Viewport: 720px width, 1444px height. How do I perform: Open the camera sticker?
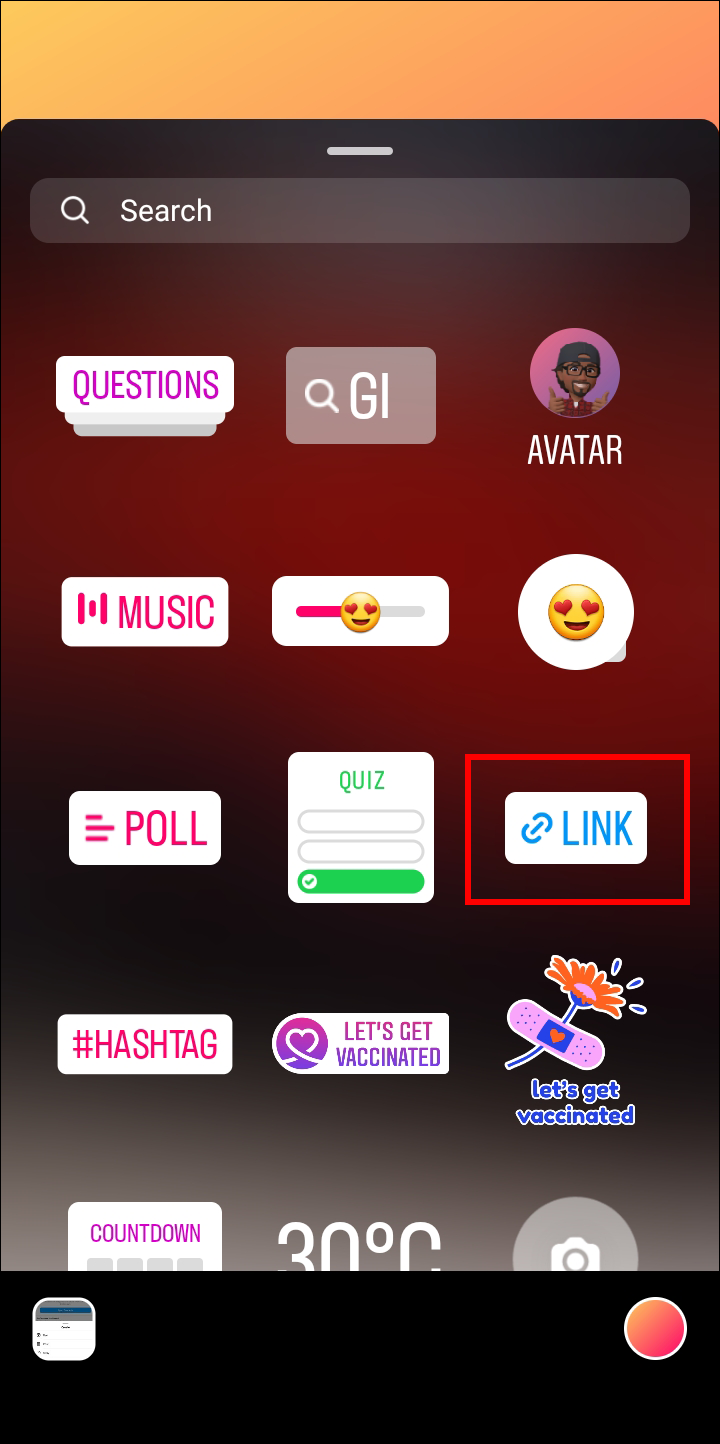[575, 1240]
